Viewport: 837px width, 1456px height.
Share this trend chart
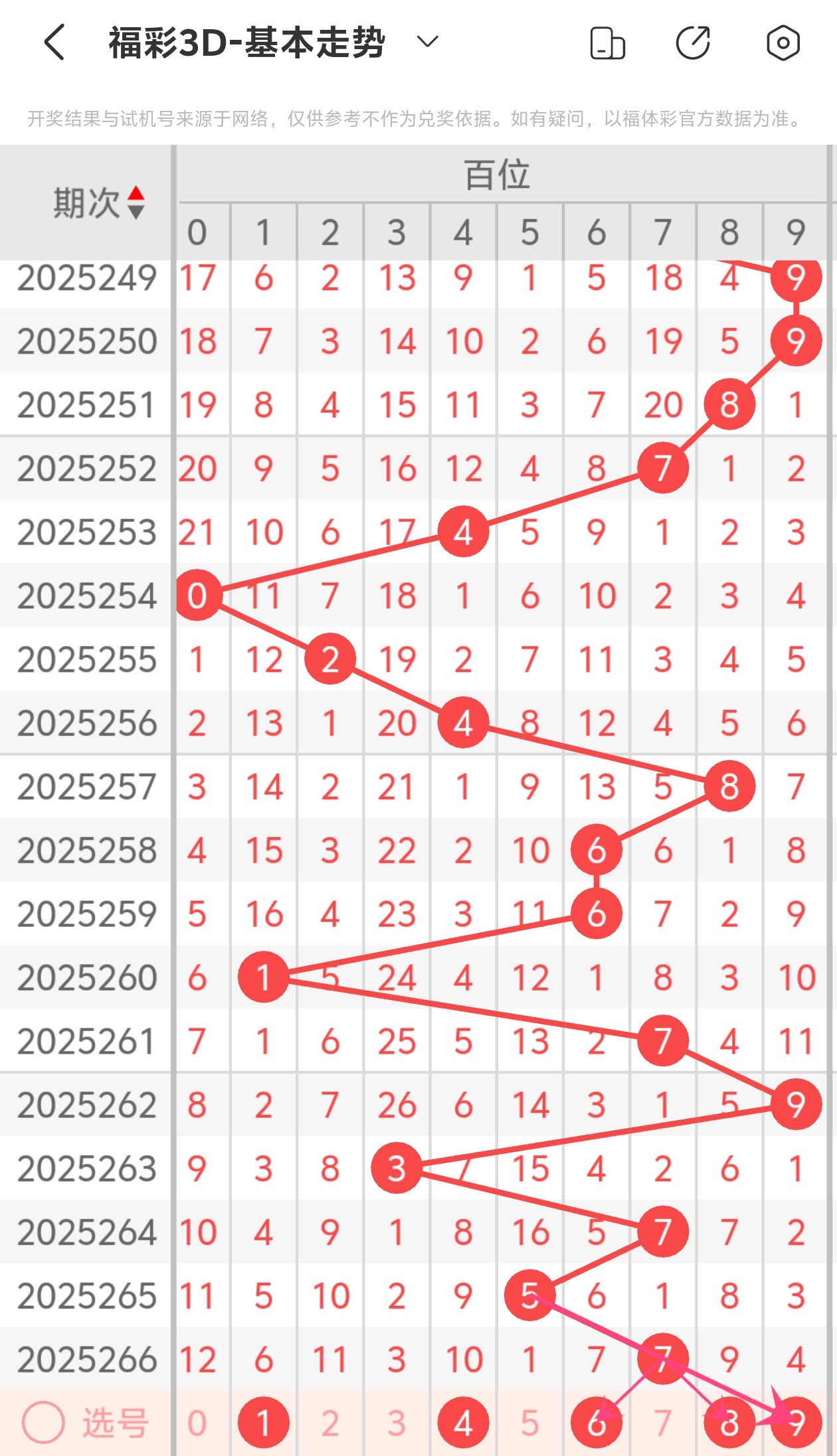[693, 44]
